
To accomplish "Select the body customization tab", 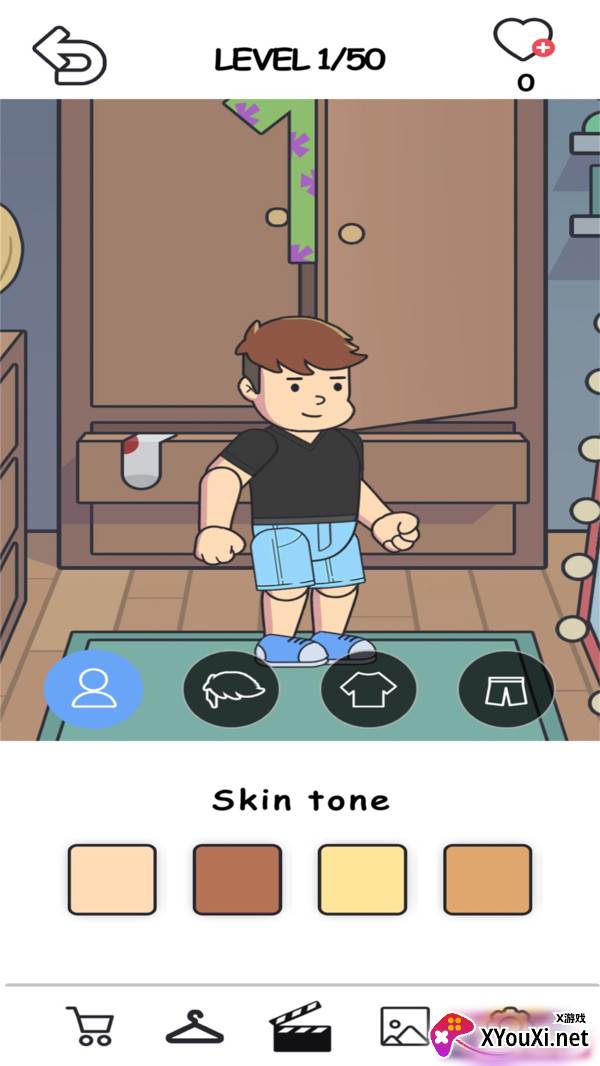I will click(94, 688).
